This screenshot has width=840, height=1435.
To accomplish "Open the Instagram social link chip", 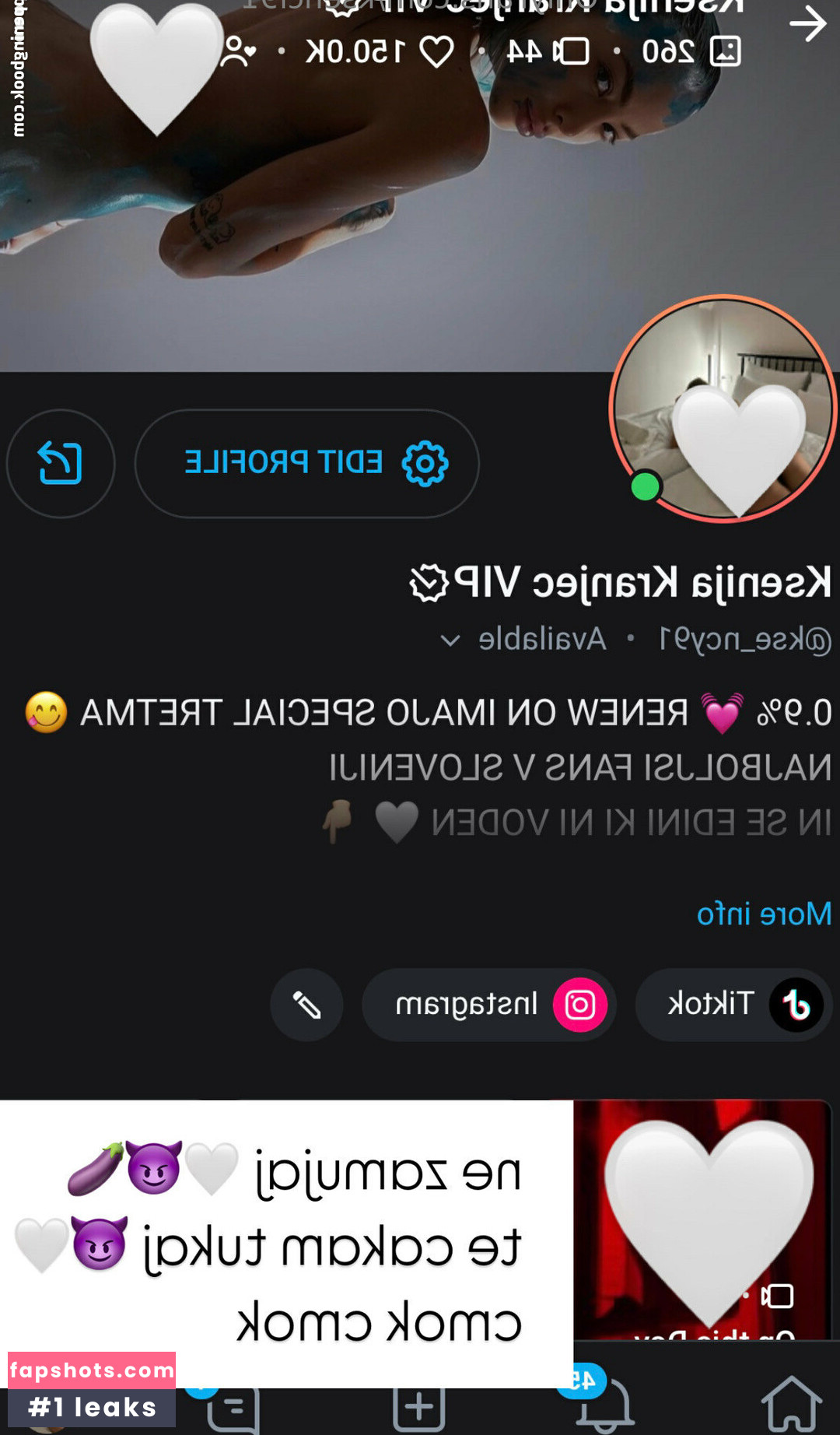I will click(x=489, y=1005).
